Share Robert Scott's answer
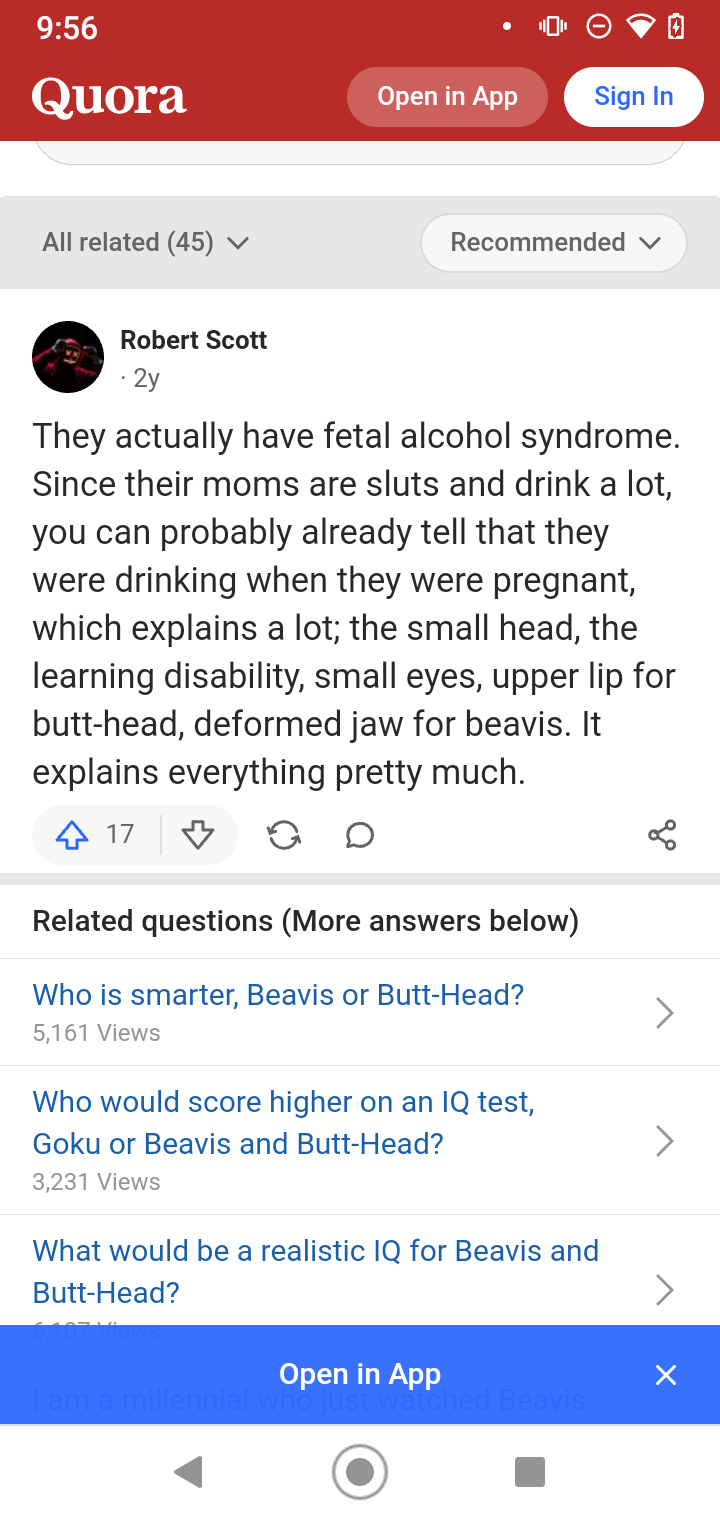The height and width of the screenshot is (1520, 720). click(662, 835)
